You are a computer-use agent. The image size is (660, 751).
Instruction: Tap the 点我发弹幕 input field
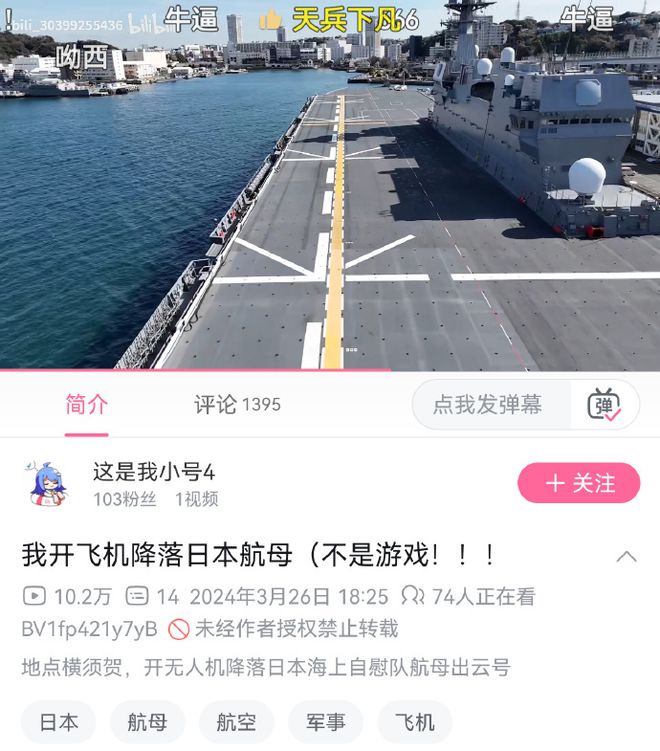(489, 404)
